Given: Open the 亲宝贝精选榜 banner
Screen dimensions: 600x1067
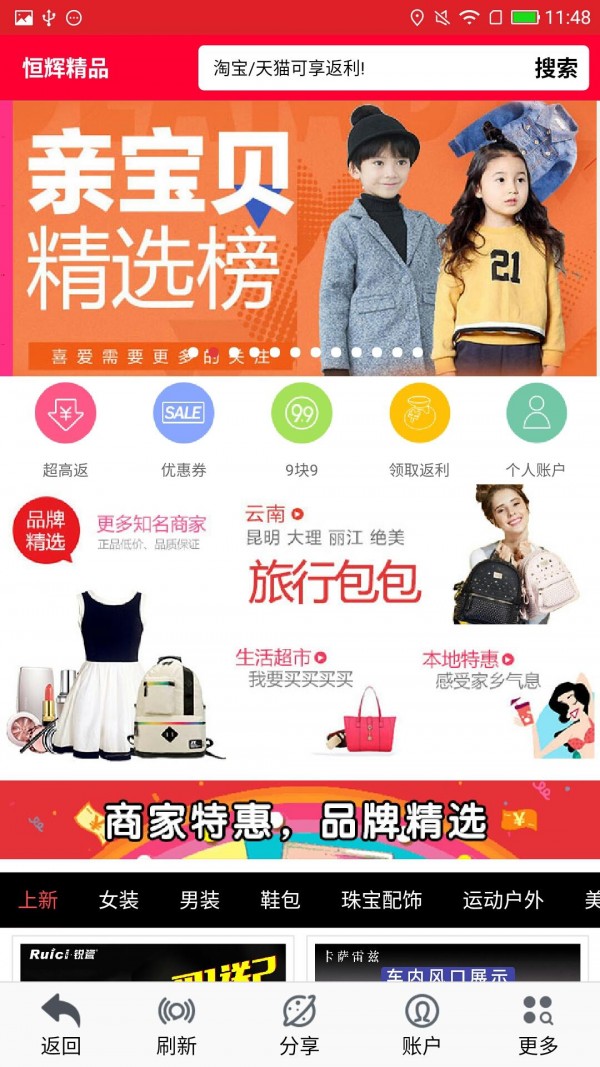Looking at the screenshot, I should pyautogui.click(x=300, y=238).
